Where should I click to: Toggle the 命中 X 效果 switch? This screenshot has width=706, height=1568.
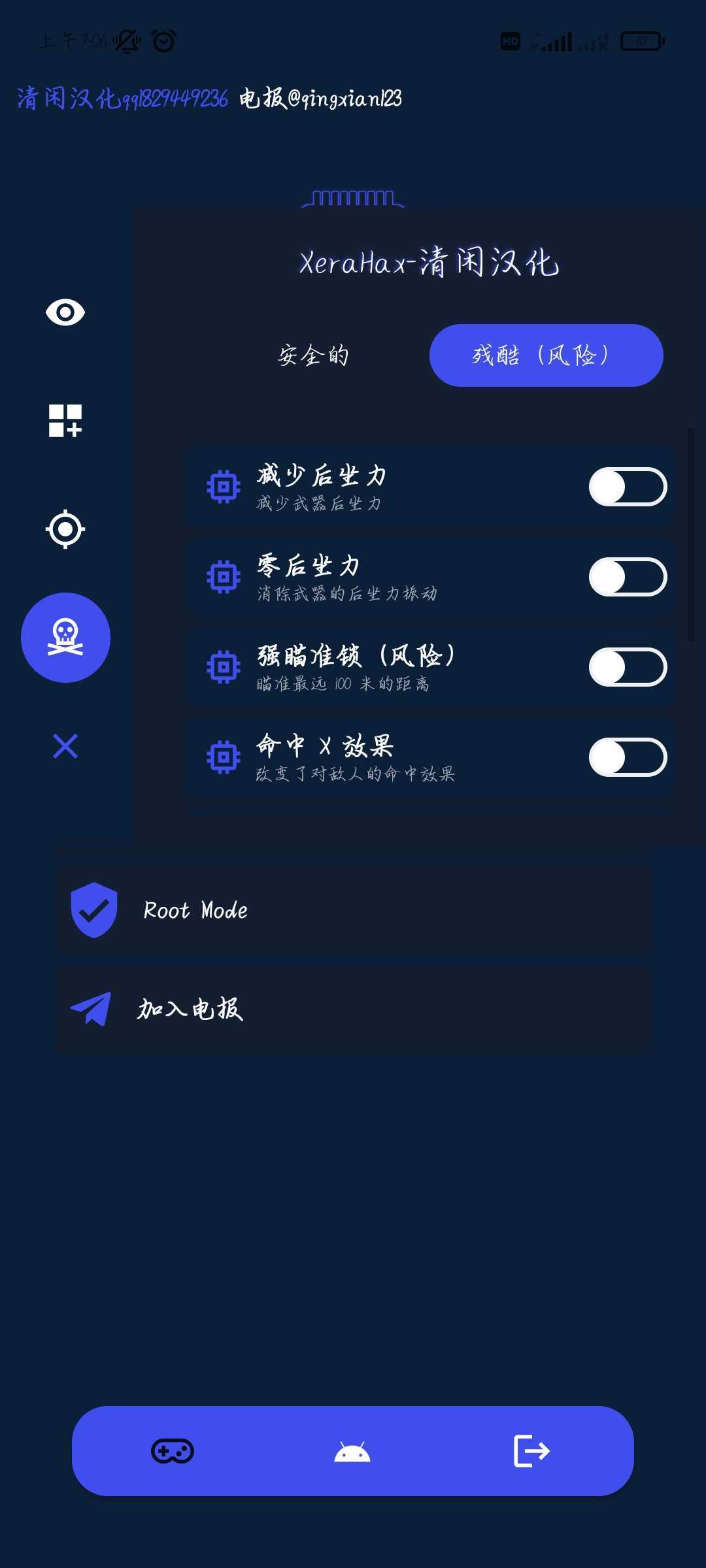[x=628, y=757]
